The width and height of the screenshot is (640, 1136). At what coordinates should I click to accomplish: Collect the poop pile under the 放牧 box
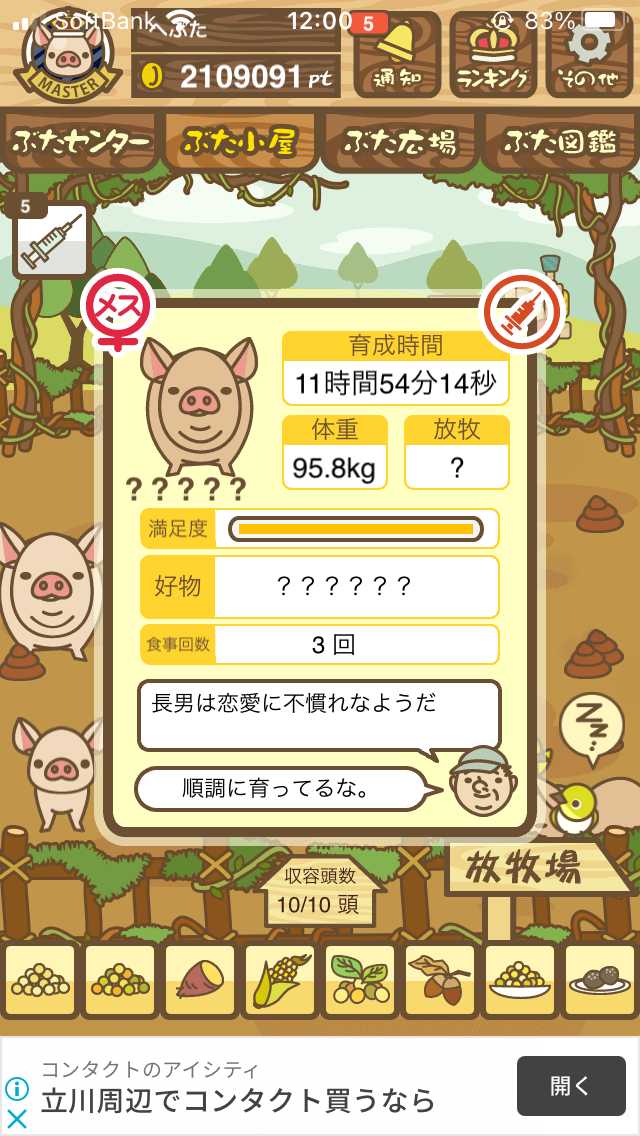click(600, 513)
